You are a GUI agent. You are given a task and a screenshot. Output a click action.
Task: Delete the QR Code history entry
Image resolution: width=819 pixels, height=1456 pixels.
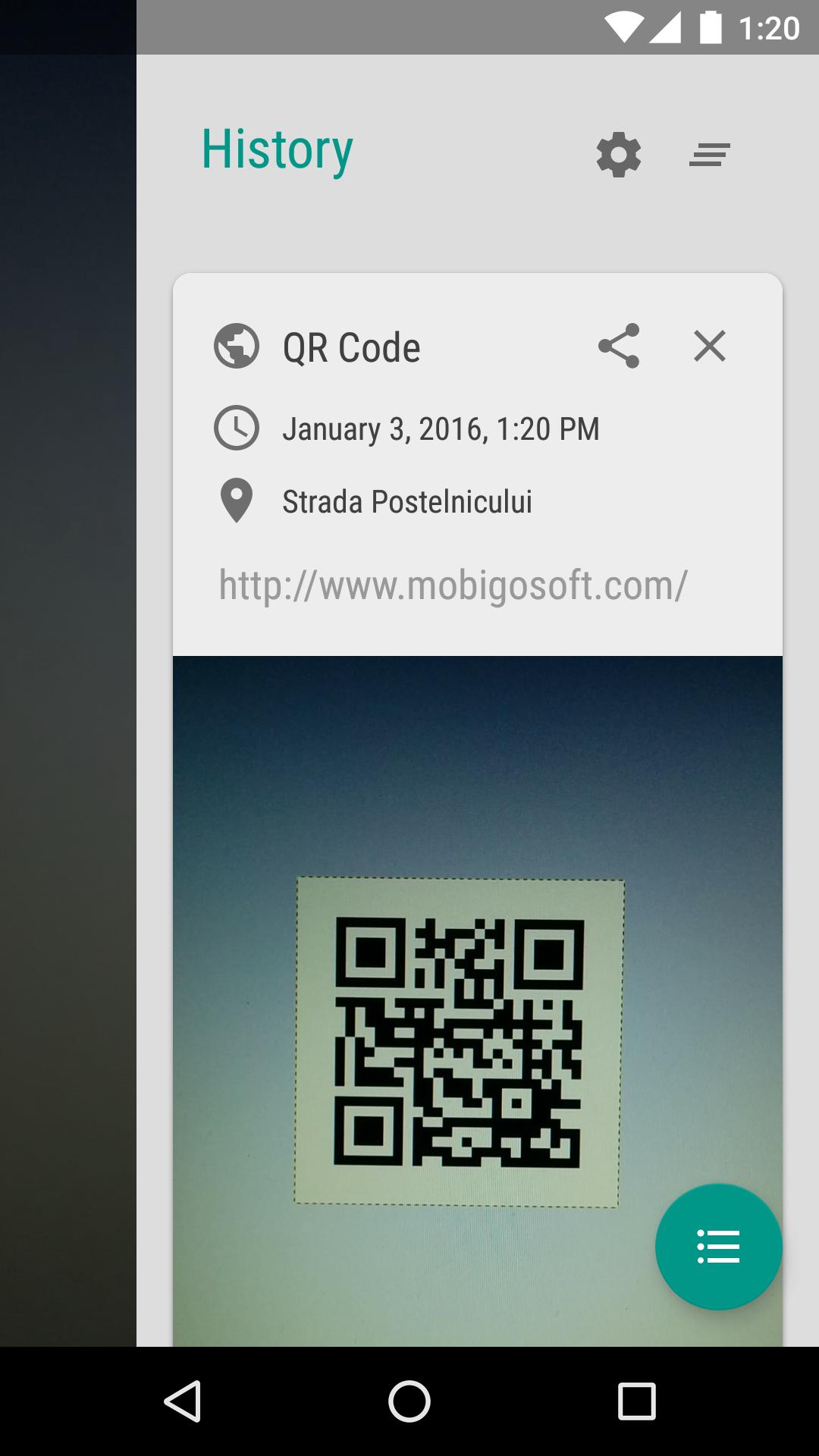pos(709,347)
